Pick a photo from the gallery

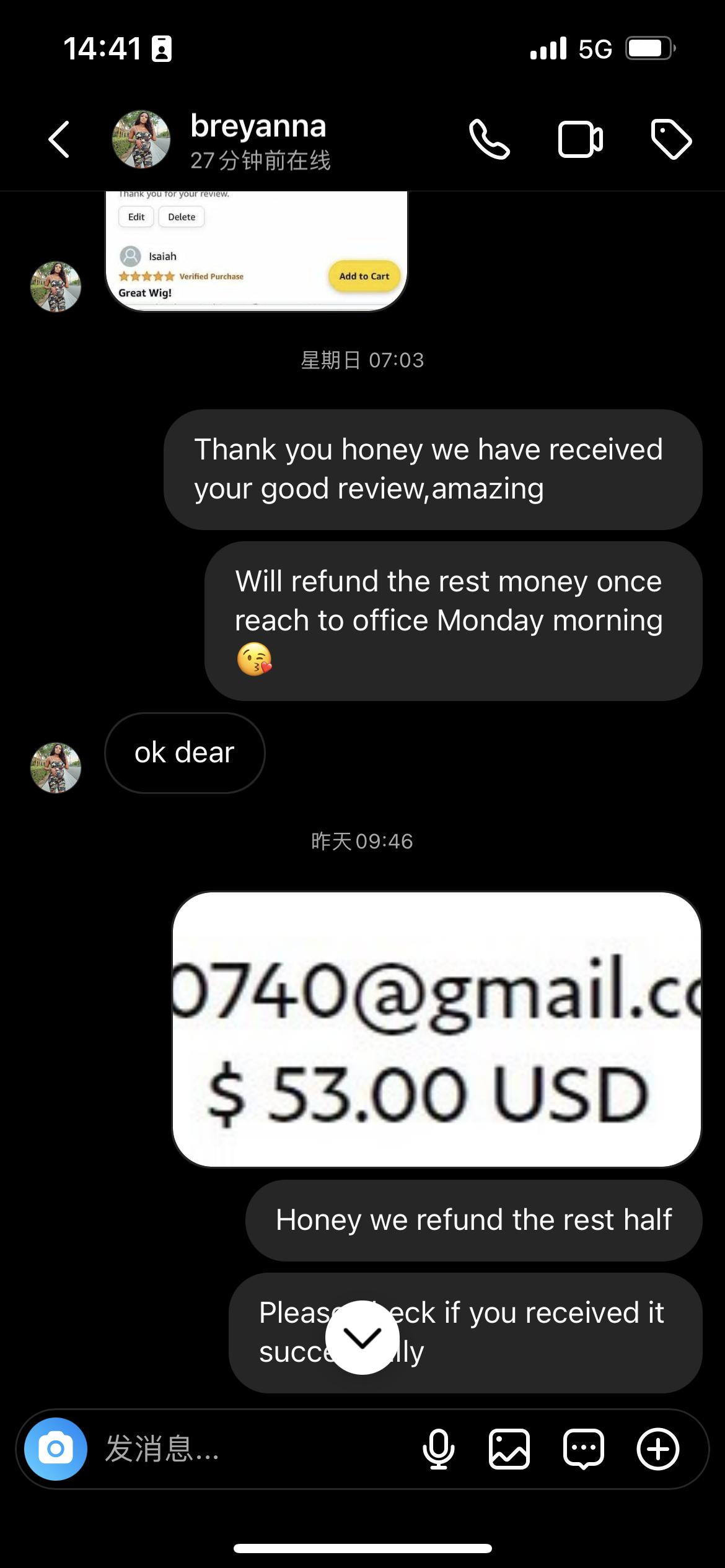pyautogui.click(x=509, y=1449)
